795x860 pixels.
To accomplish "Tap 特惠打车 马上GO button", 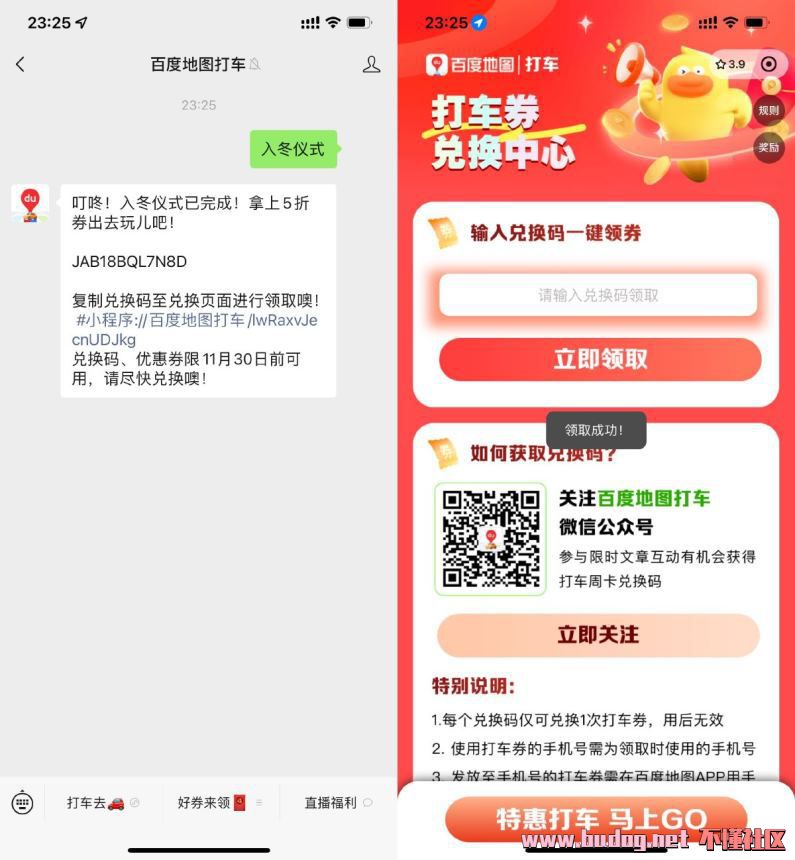I will [596, 819].
